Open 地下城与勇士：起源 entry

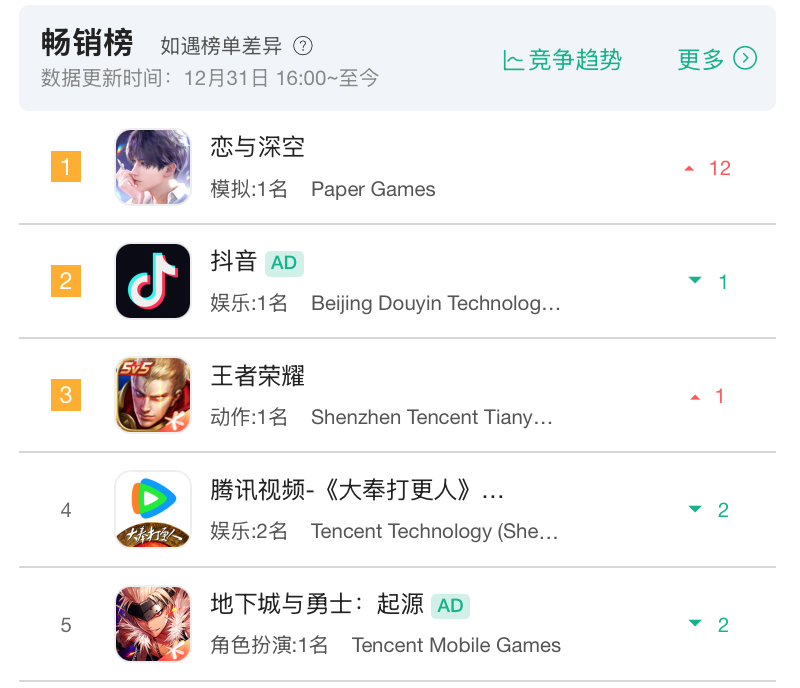pyautogui.click(x=397, y=624)
